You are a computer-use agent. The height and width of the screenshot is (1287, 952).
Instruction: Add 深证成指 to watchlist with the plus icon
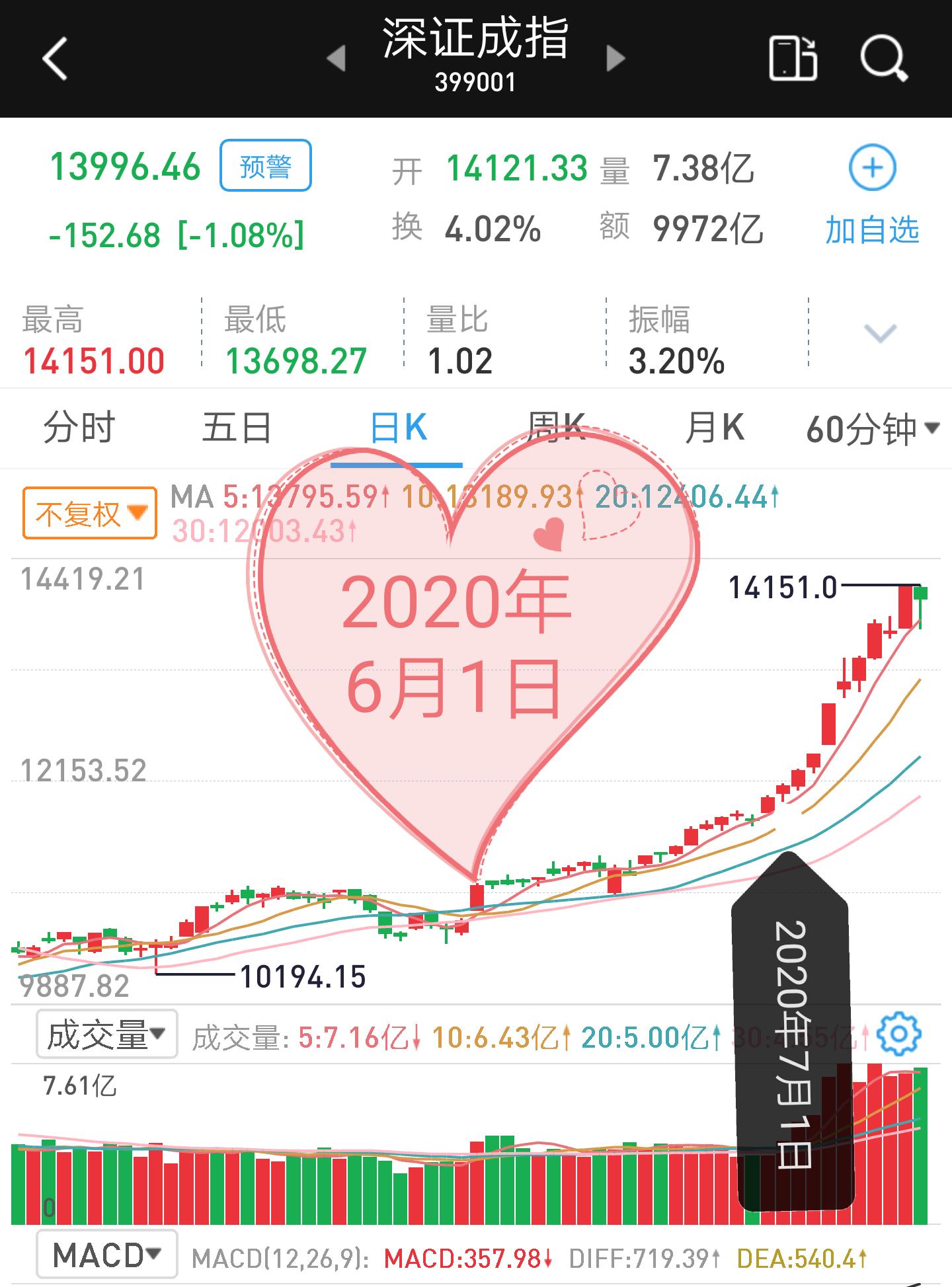(x=871, y=167)
